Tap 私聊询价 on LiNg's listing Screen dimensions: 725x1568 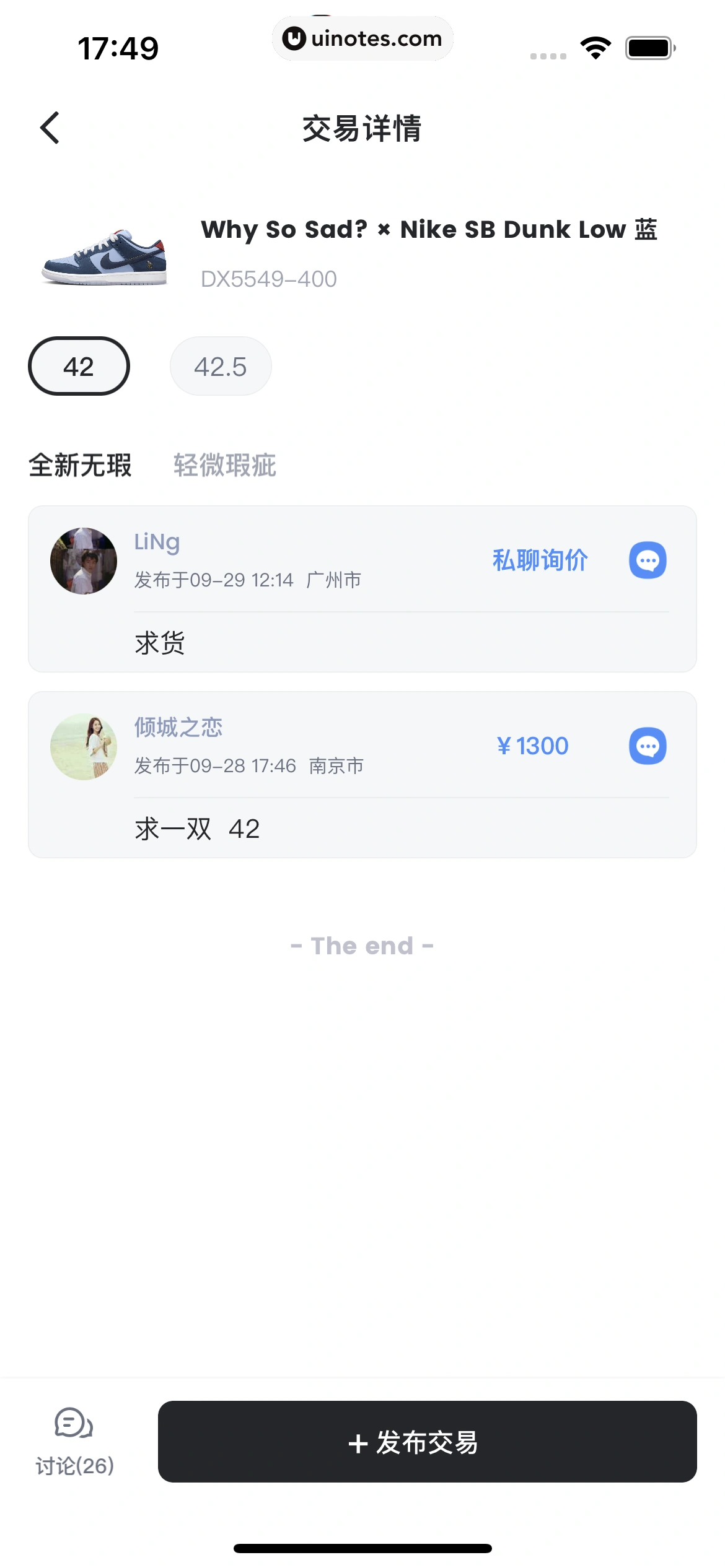point(540,560)
